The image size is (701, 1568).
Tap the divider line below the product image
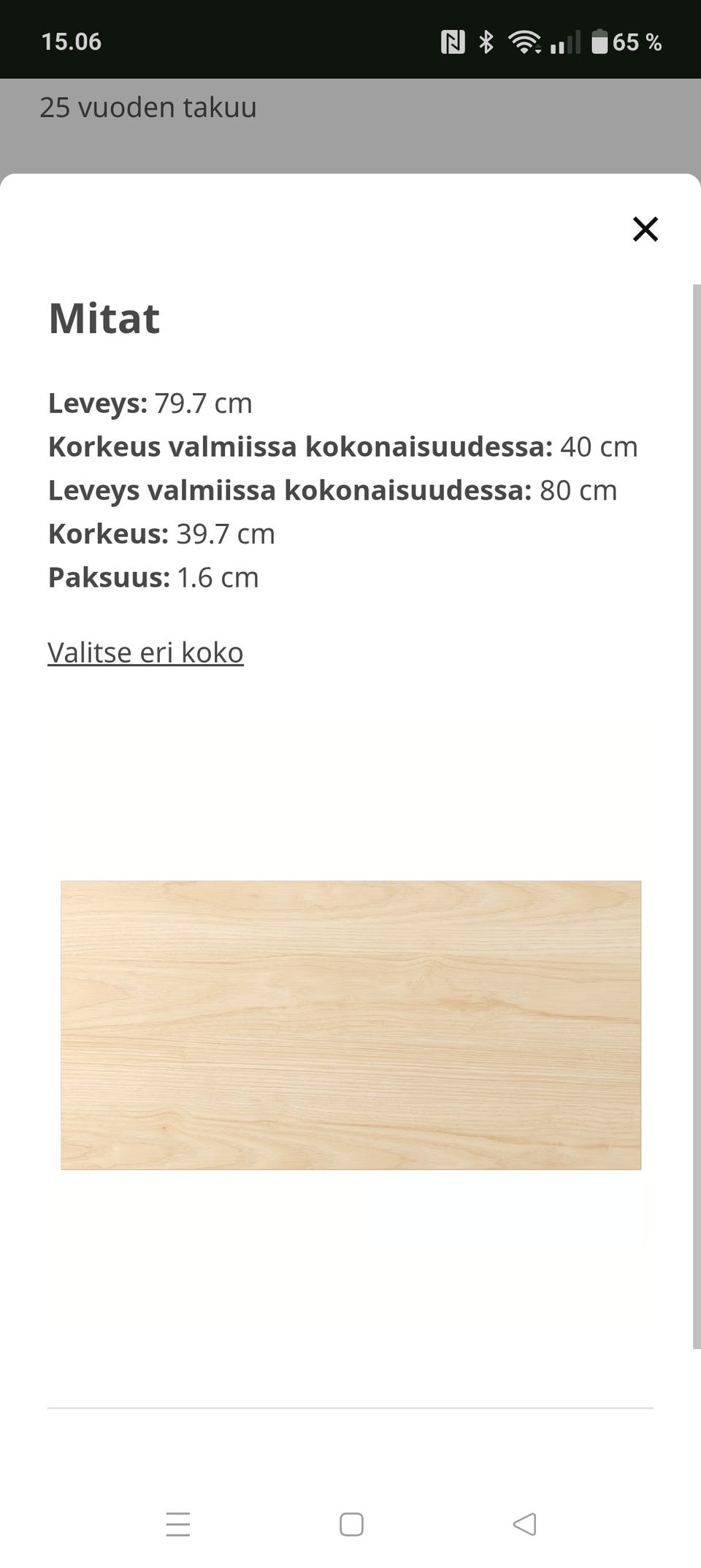click(x=349, y=1408)
